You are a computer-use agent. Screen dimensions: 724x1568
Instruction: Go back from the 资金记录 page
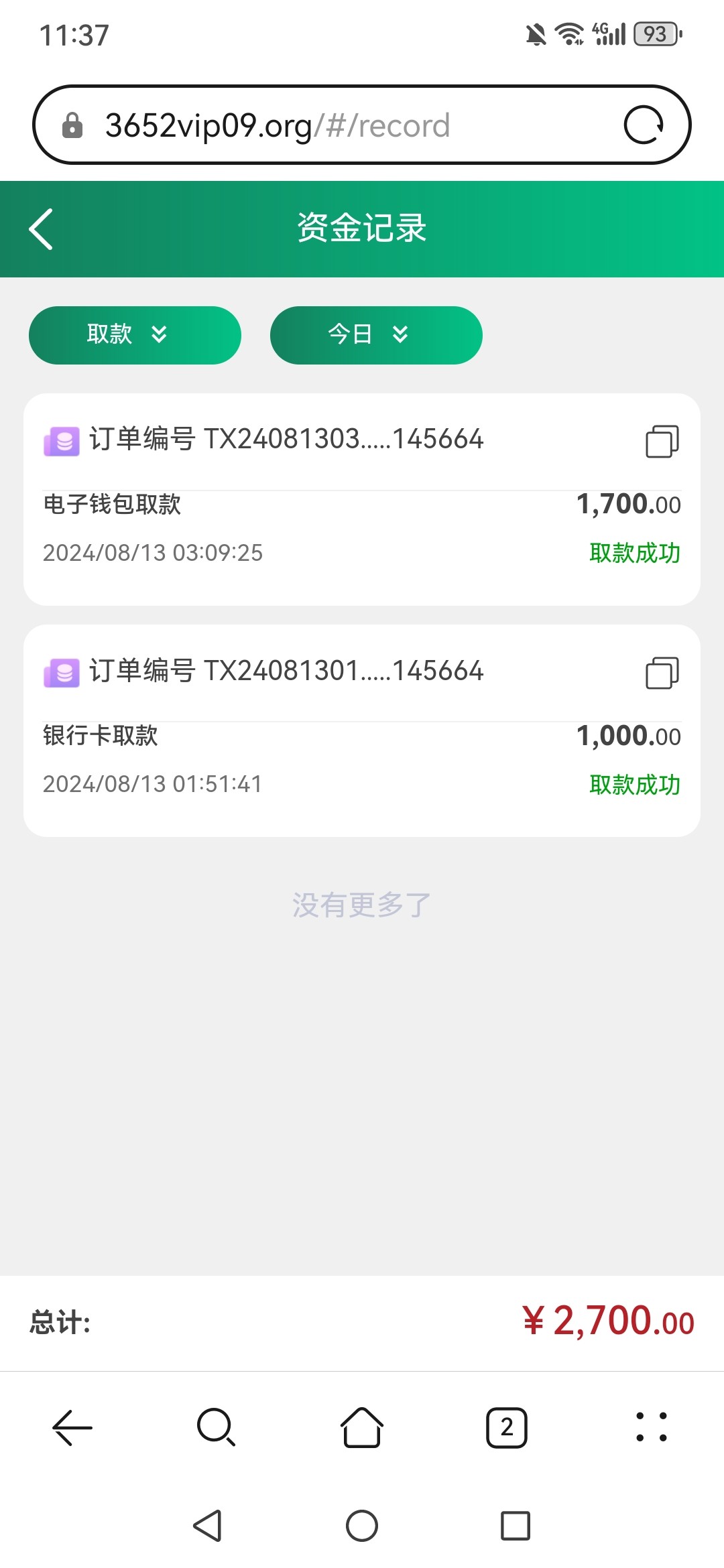coord(42,229)
